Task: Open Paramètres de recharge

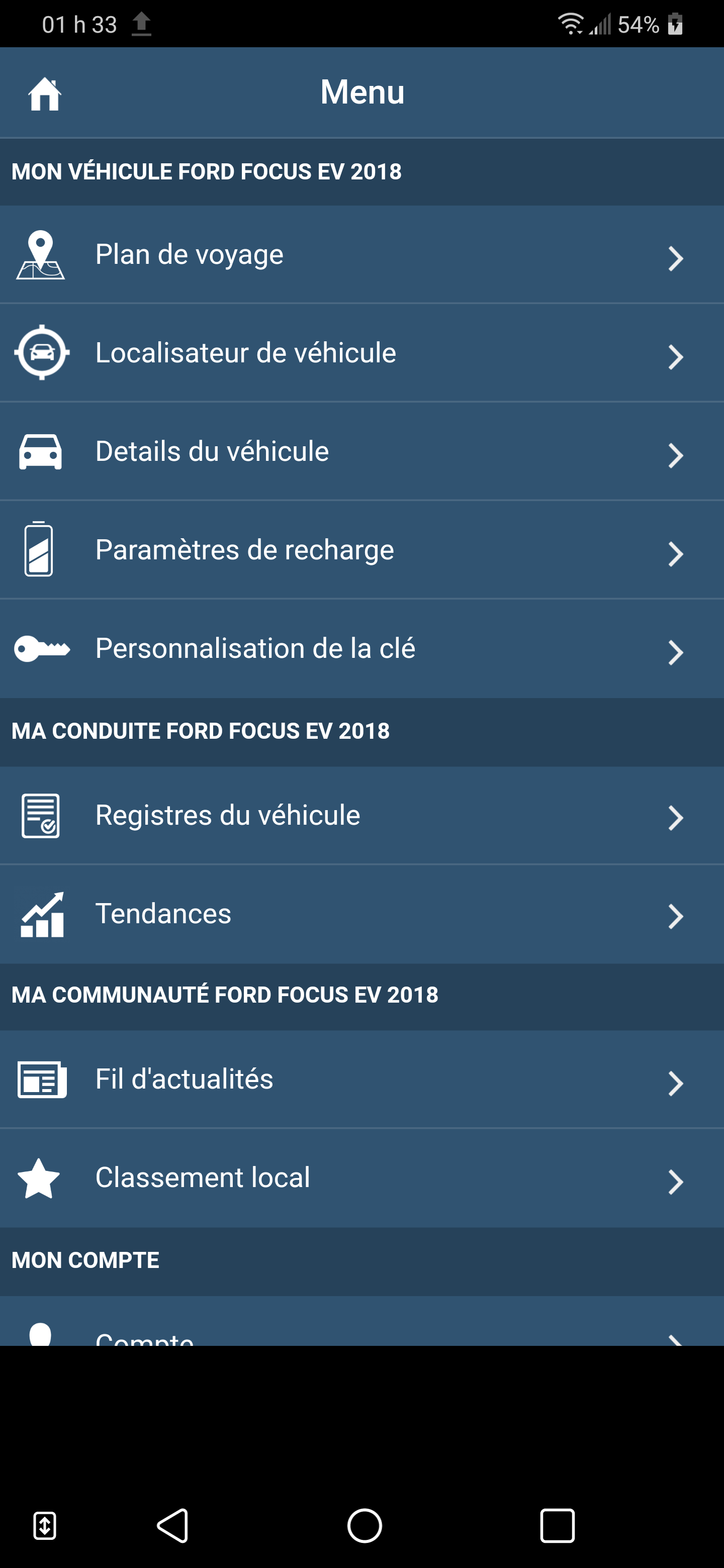Action: pos(361,550)
